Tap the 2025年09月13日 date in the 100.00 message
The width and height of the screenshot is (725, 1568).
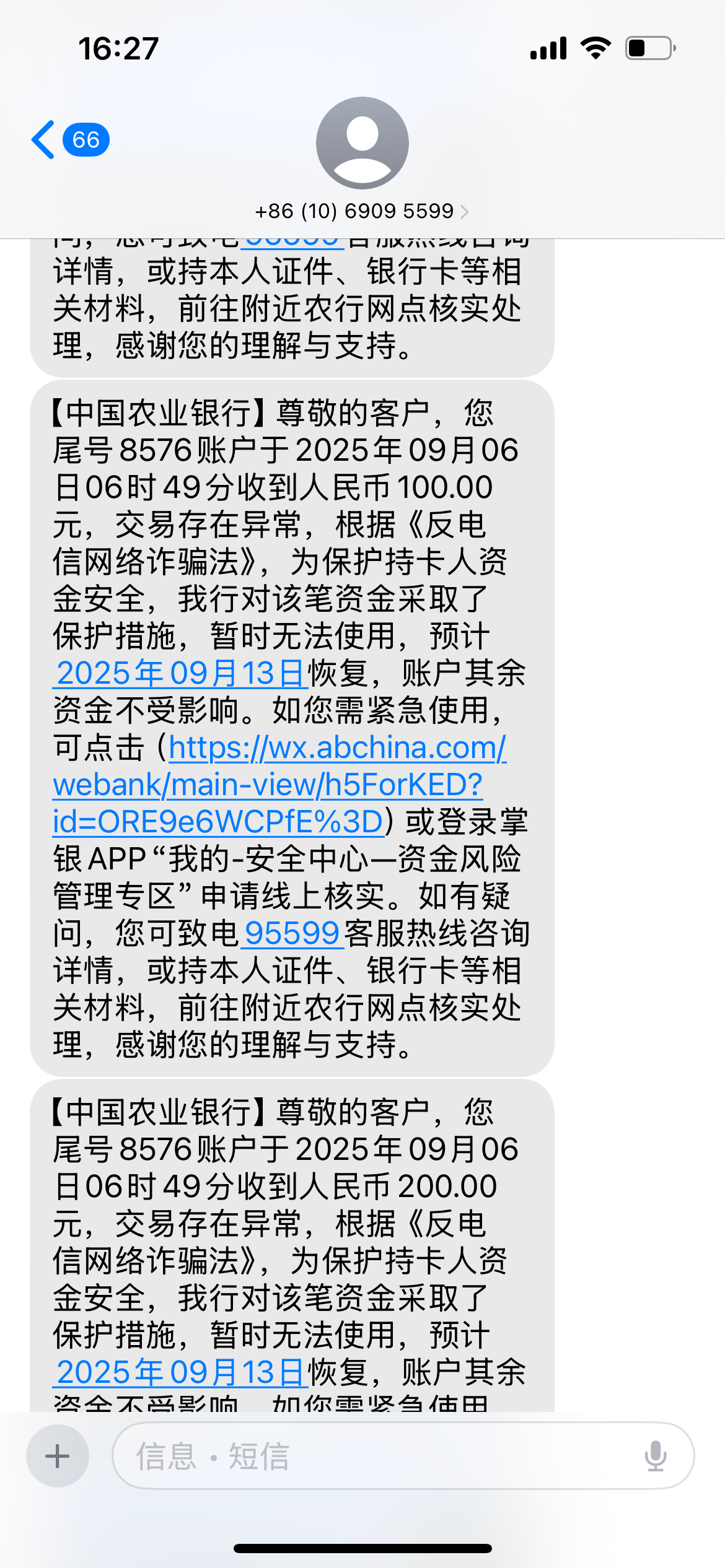[180, 673]
